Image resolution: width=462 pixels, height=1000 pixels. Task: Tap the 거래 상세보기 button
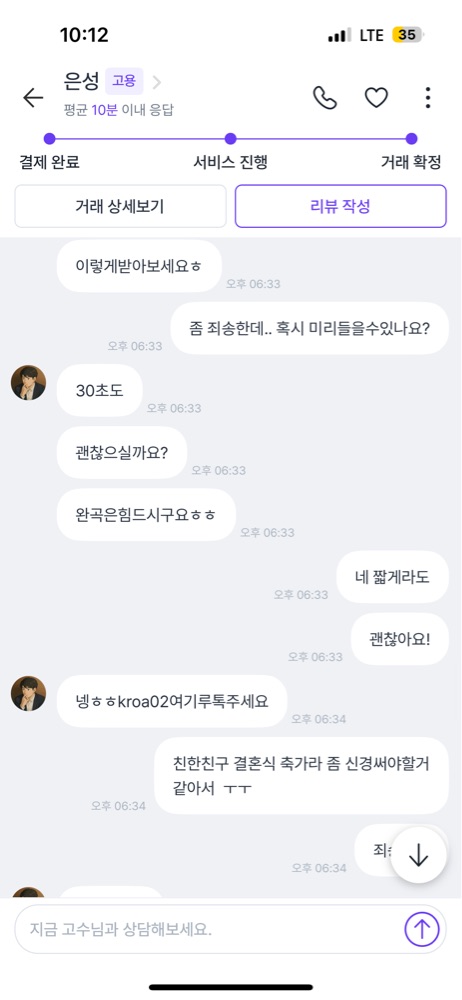click(x=121, y=206)
